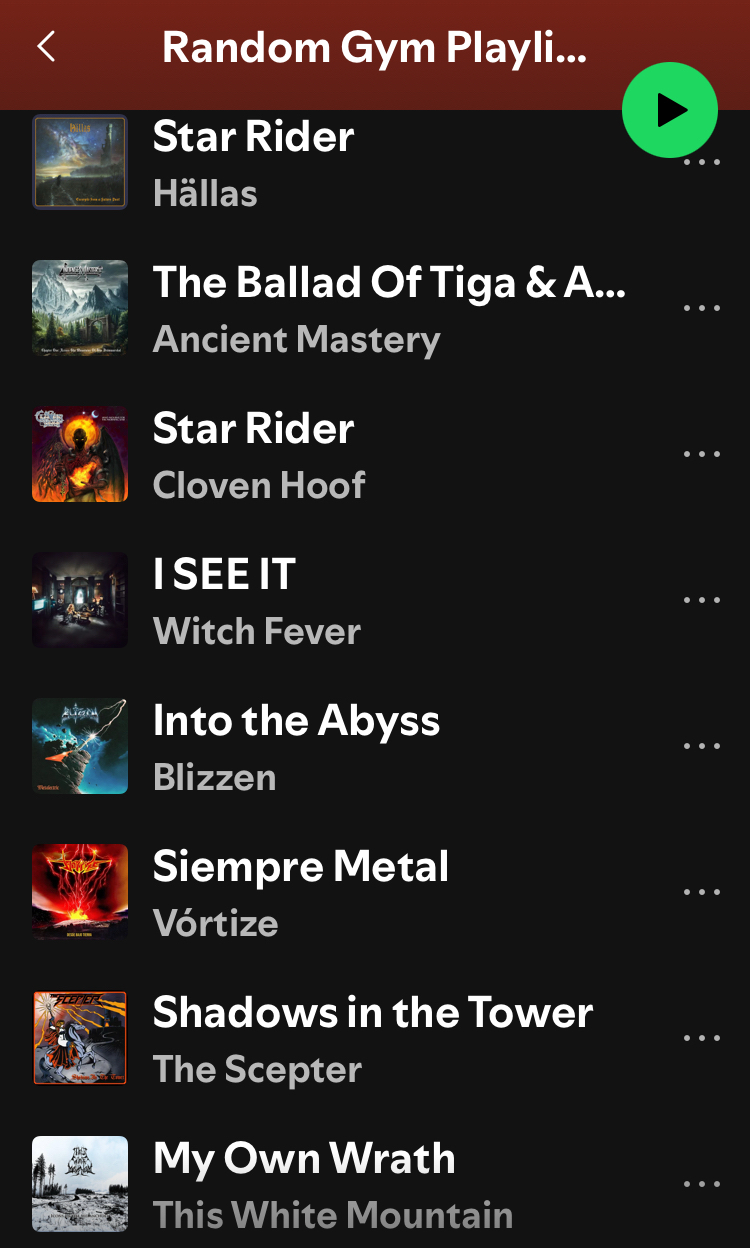The width and height of the screenshot is (750, 1248).
Task: Open more options for Into the Abyss
Action: tap(702, 746)
